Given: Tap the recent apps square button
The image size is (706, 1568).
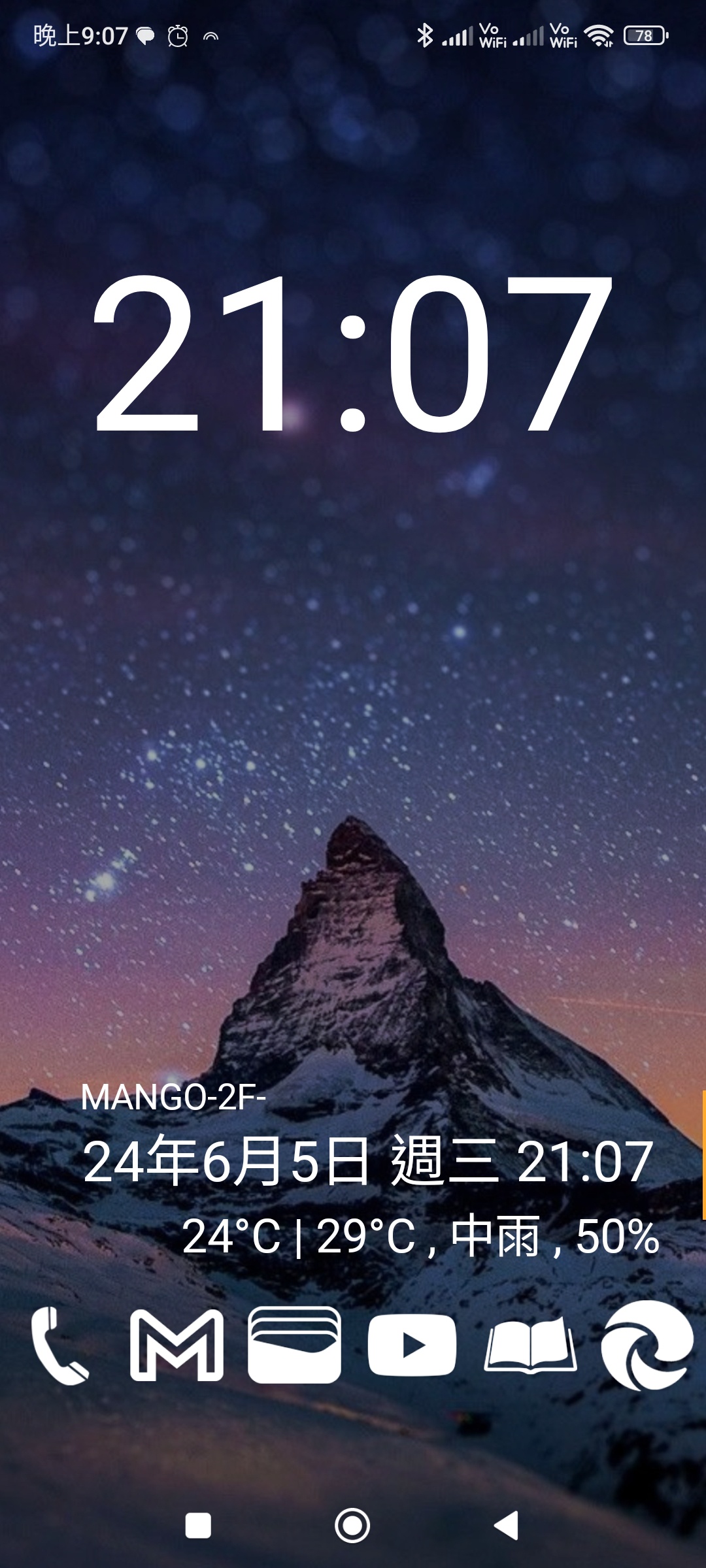Looking at the screenshot, I should 198,1526.
